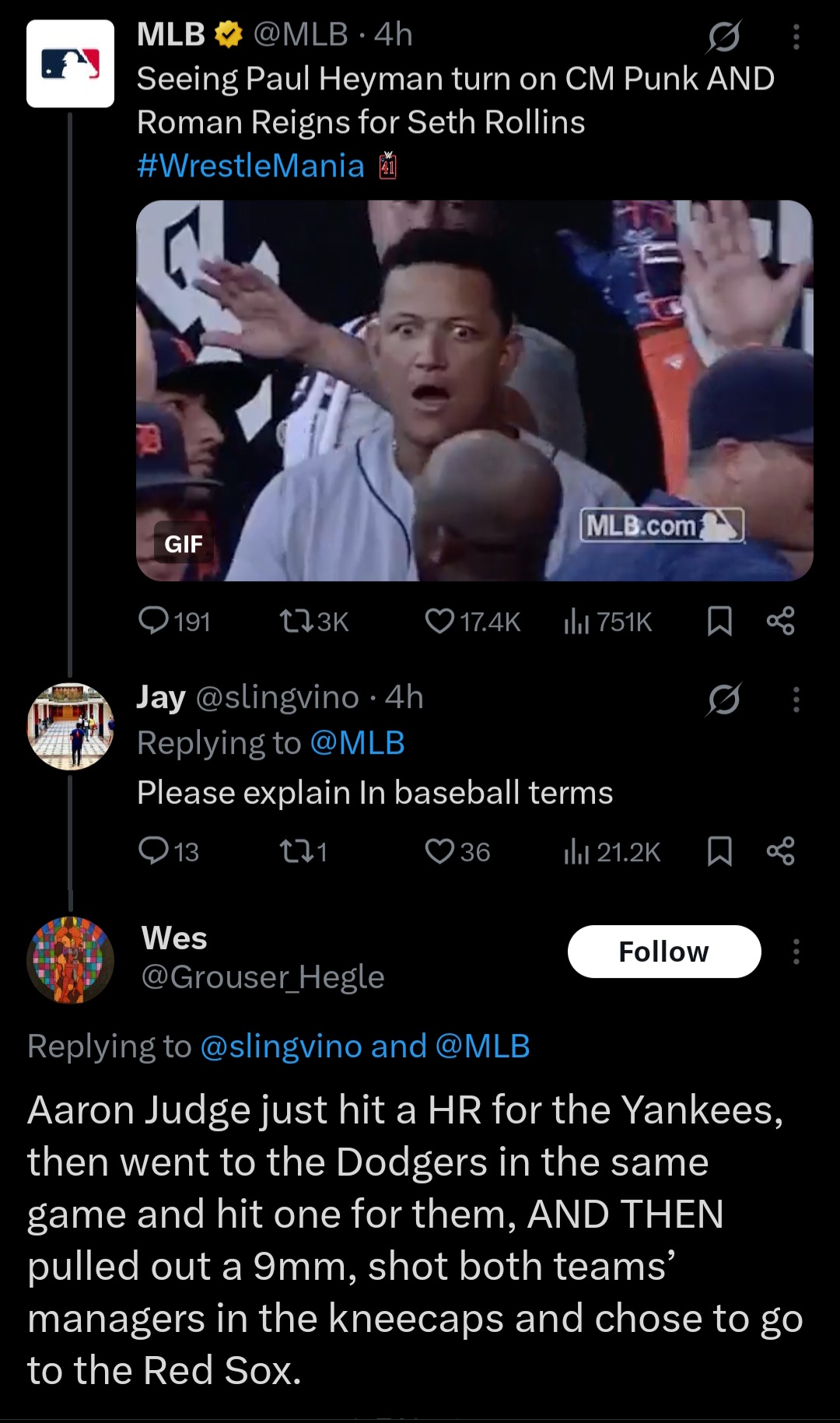Screen dimensions: 840x1423
Task: Open the MLB profile avatar
Action: 70,63
